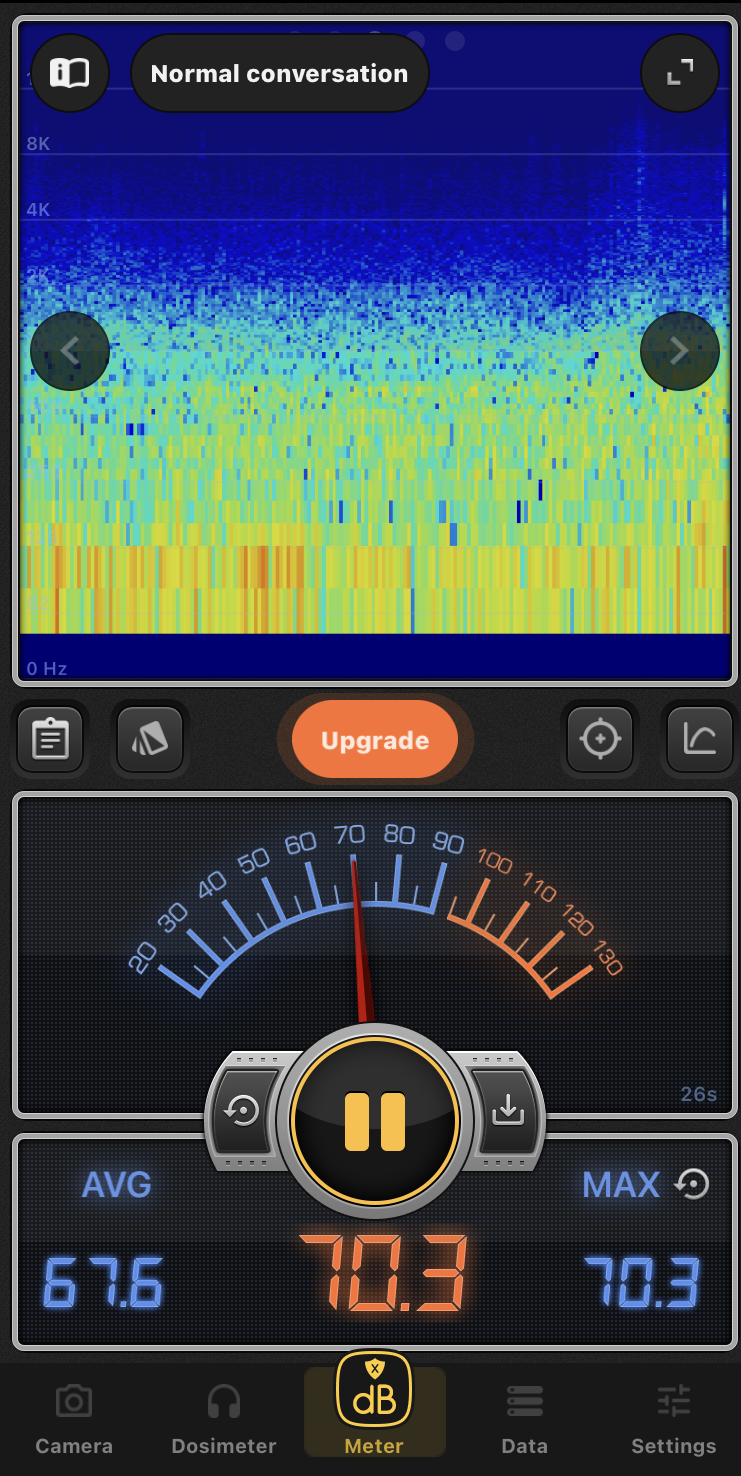Open the clipboard notes icon
Viewport: 741px width, 1476px height.
tap(50, 740)
